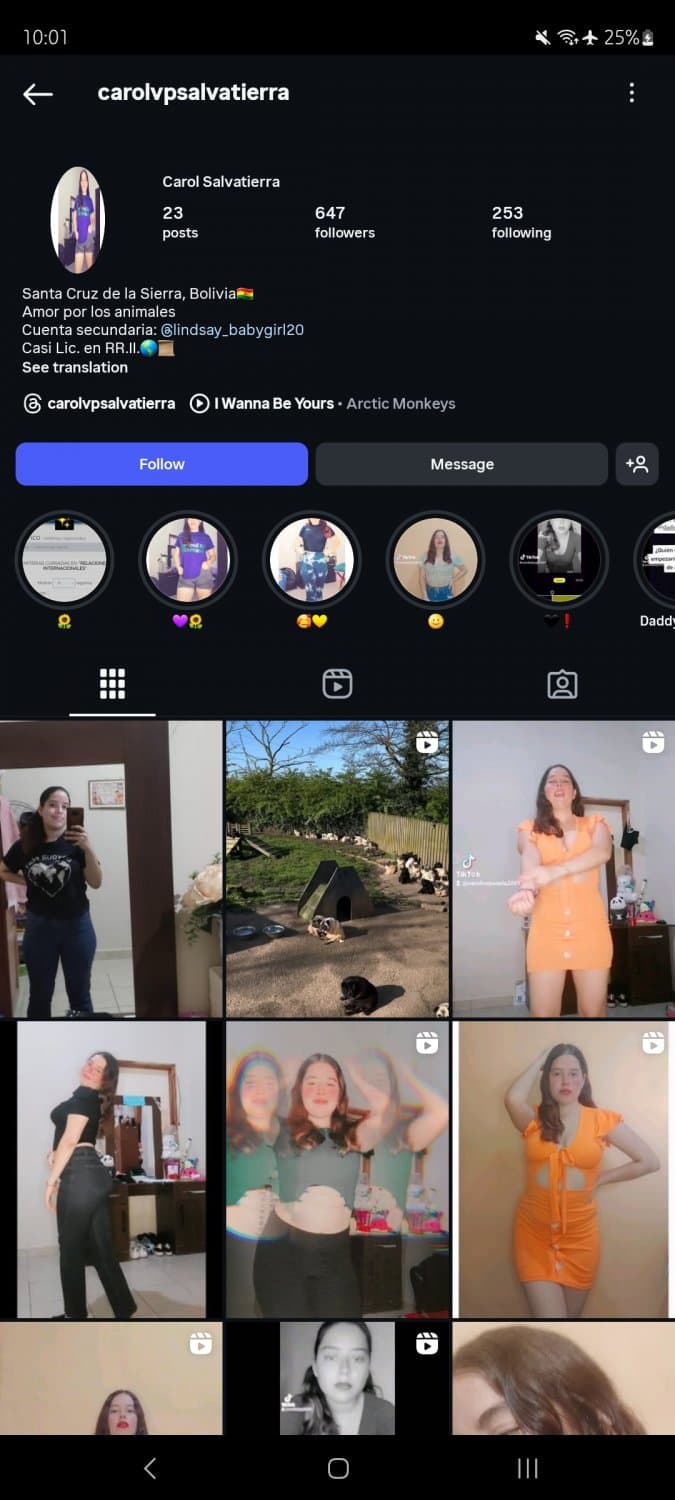675x1500 pixels.
Task: View 647 followers list
Action: pos(344,222)
